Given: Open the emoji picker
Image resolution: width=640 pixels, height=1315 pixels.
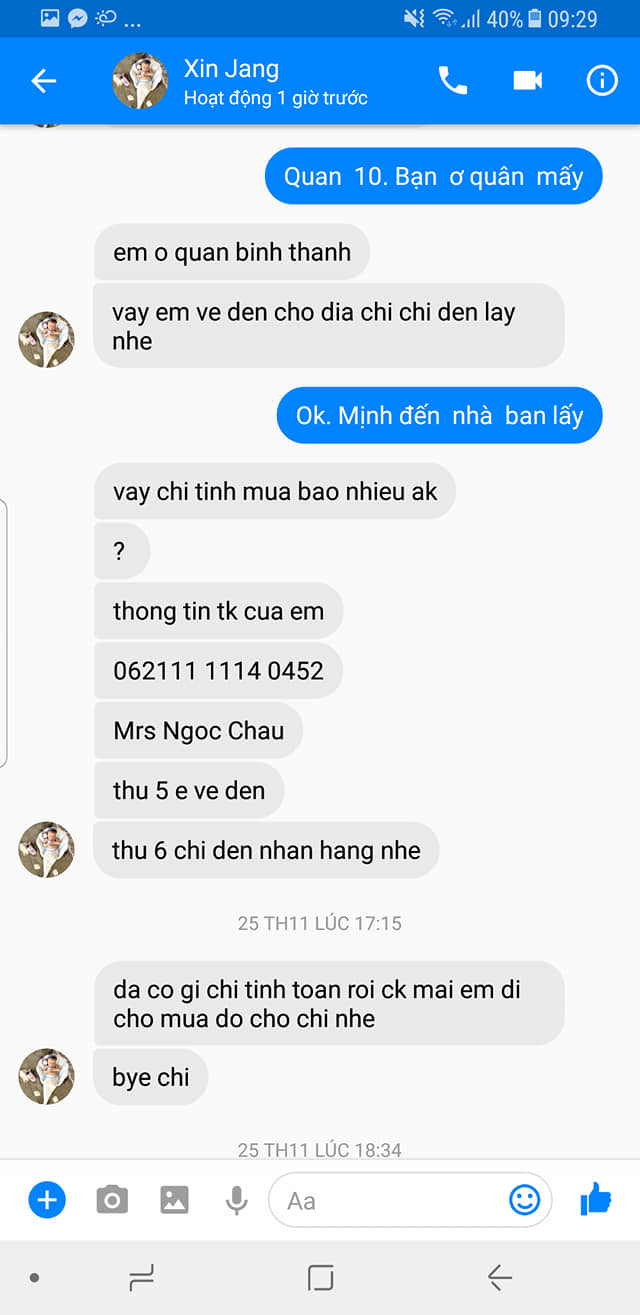Looking at the screenshot, I should click(524, 1200).
